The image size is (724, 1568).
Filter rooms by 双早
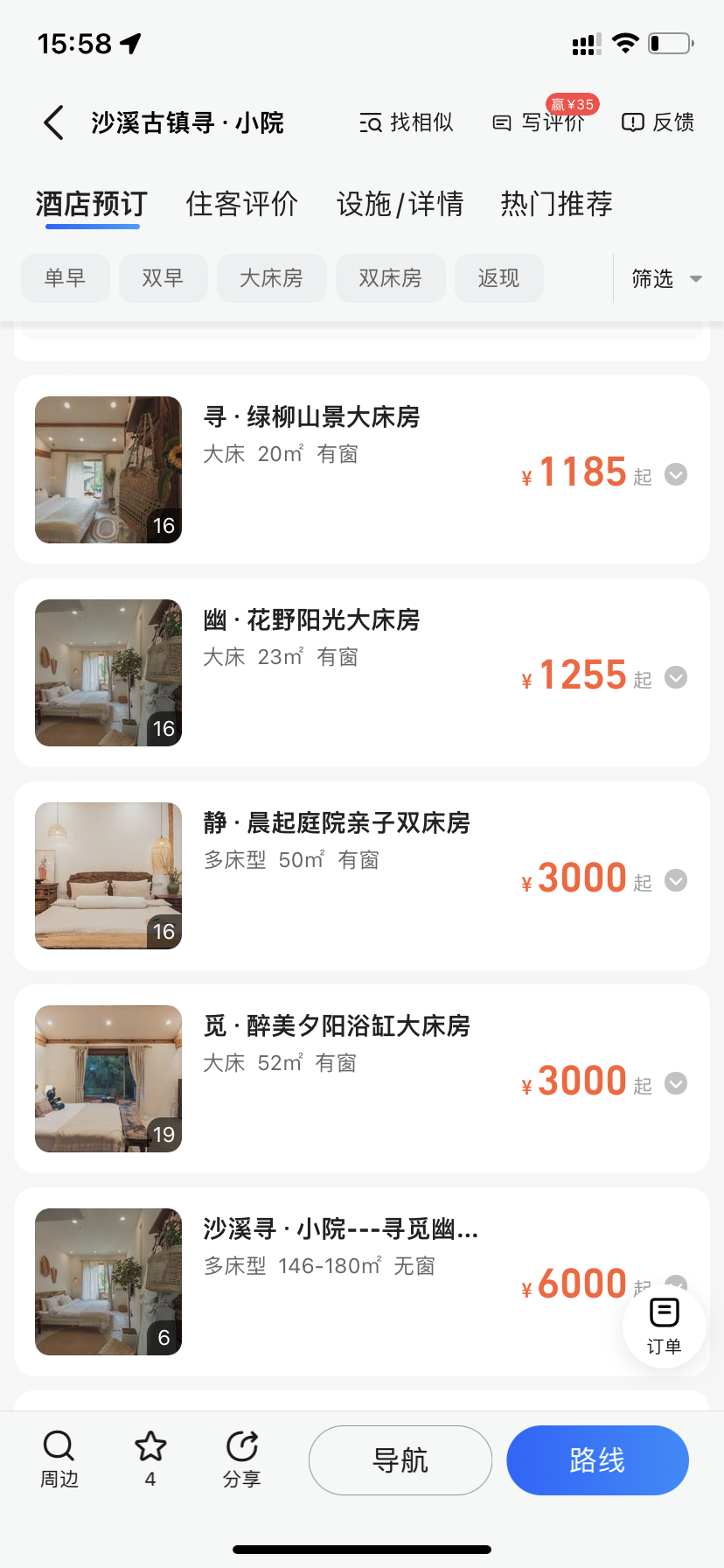pos(164,278)
